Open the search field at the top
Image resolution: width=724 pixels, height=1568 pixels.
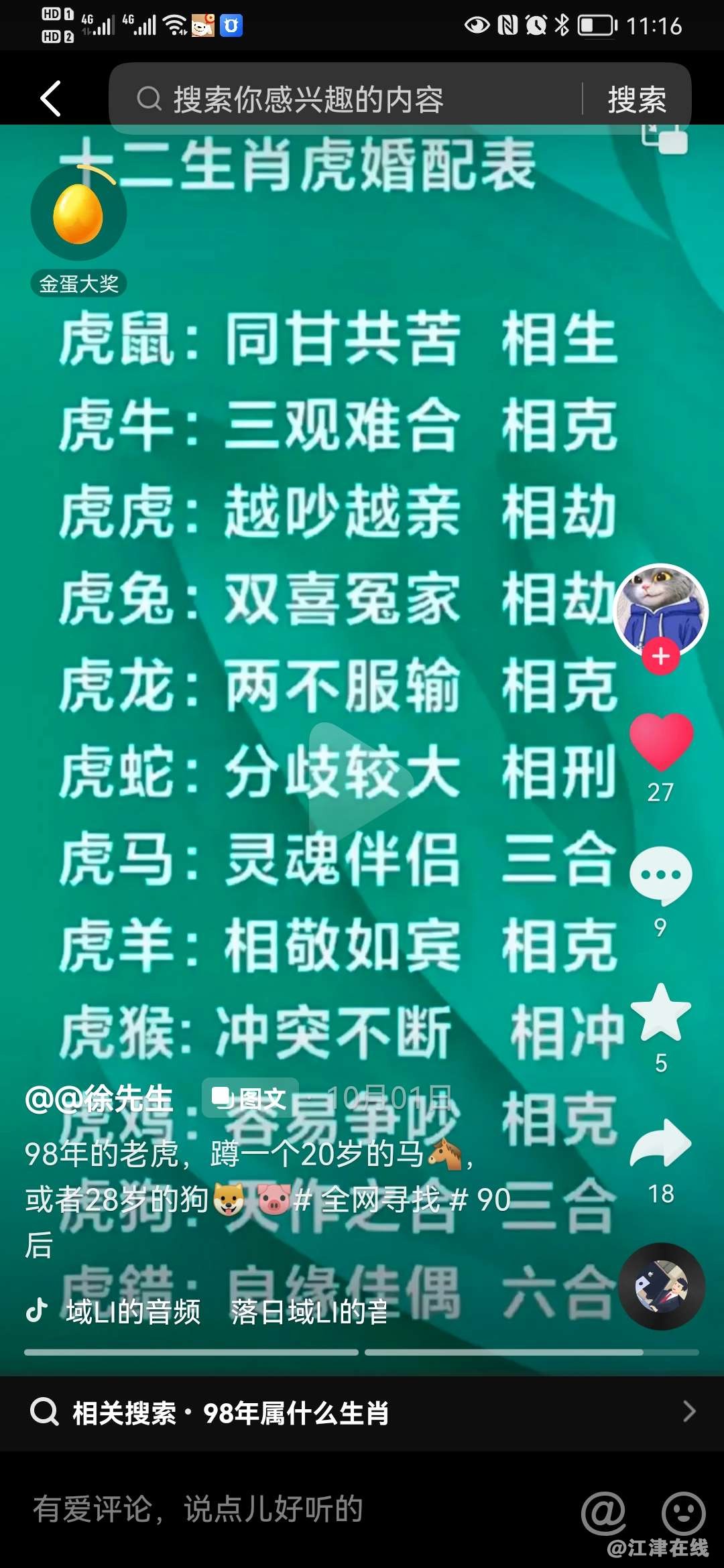(349, 99)
